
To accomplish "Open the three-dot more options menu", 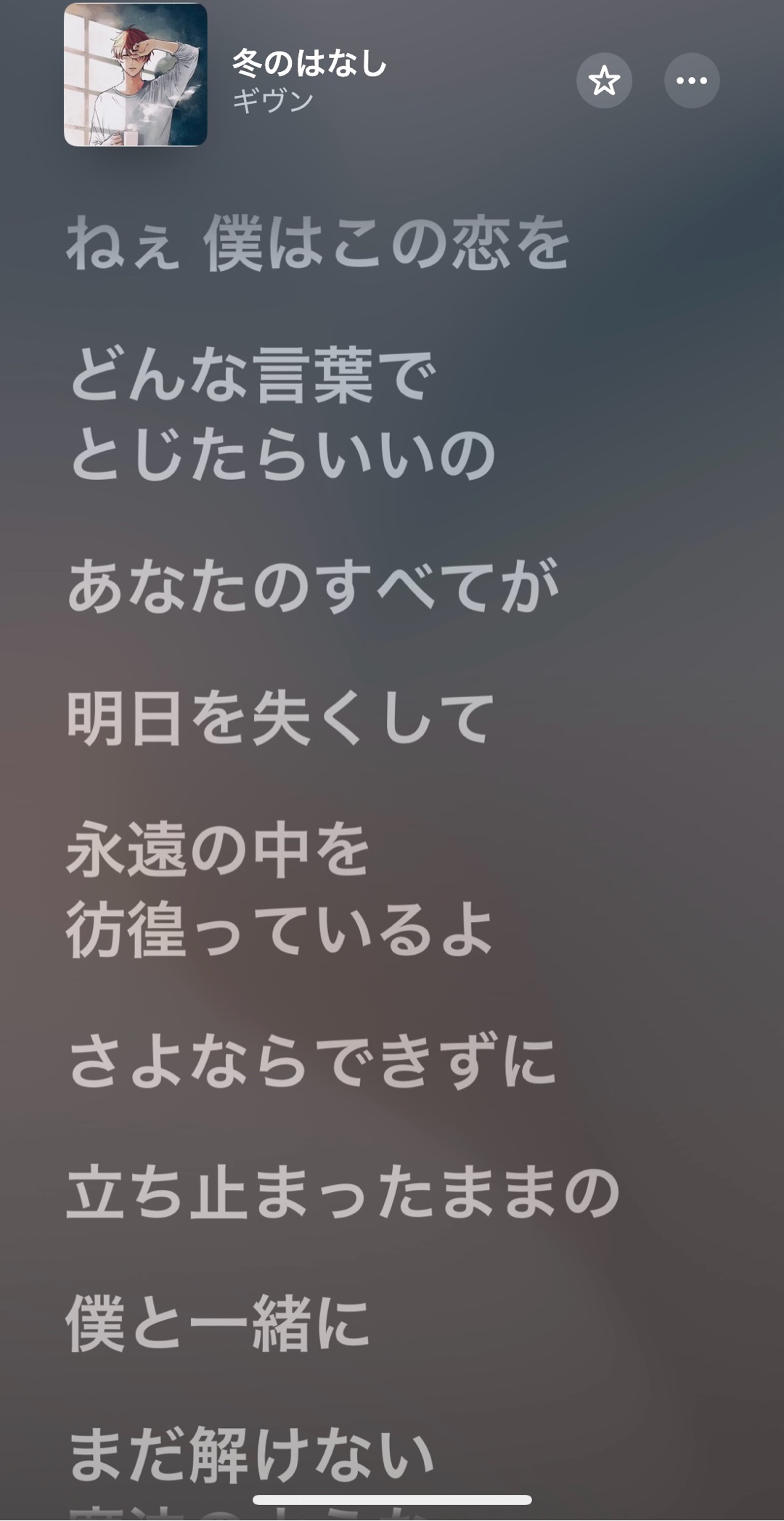I will click(691, 81).
